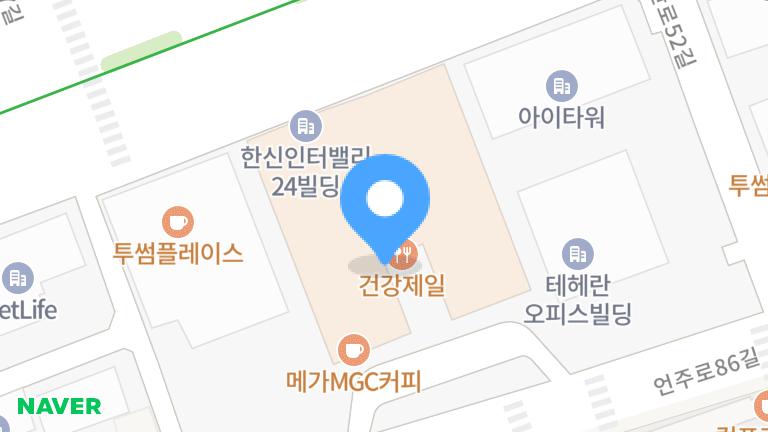Viewport: 768px width, 432px height.
Task: Select the 한신인터밸리 24빌딩 marker
Action: [x=305, y=126]
